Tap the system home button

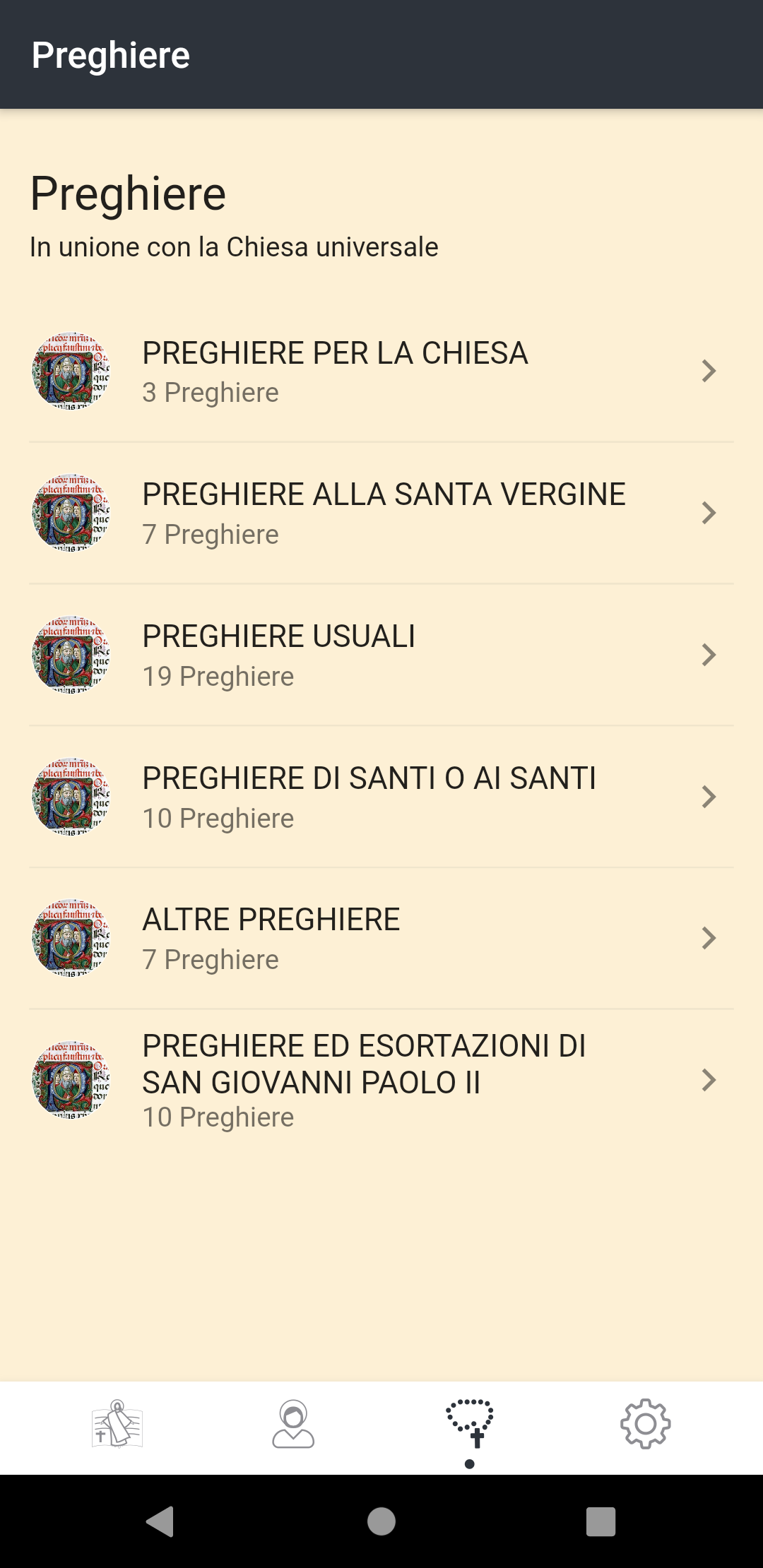[x=381, y=1521]
